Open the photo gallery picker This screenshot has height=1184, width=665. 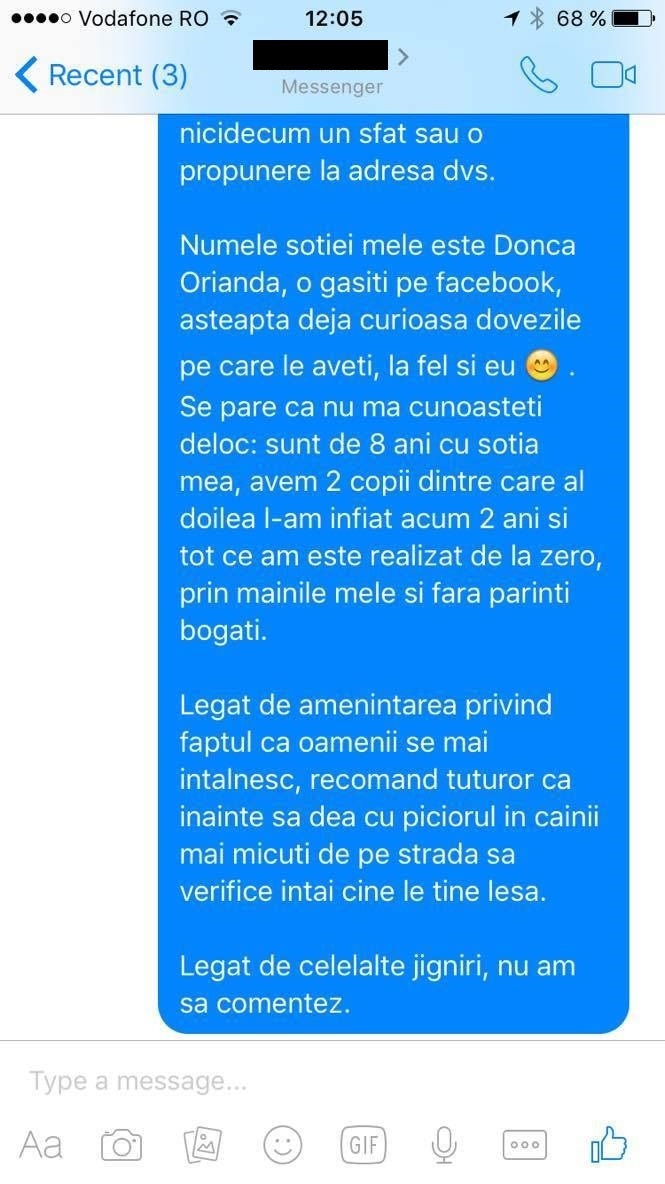202,1145
